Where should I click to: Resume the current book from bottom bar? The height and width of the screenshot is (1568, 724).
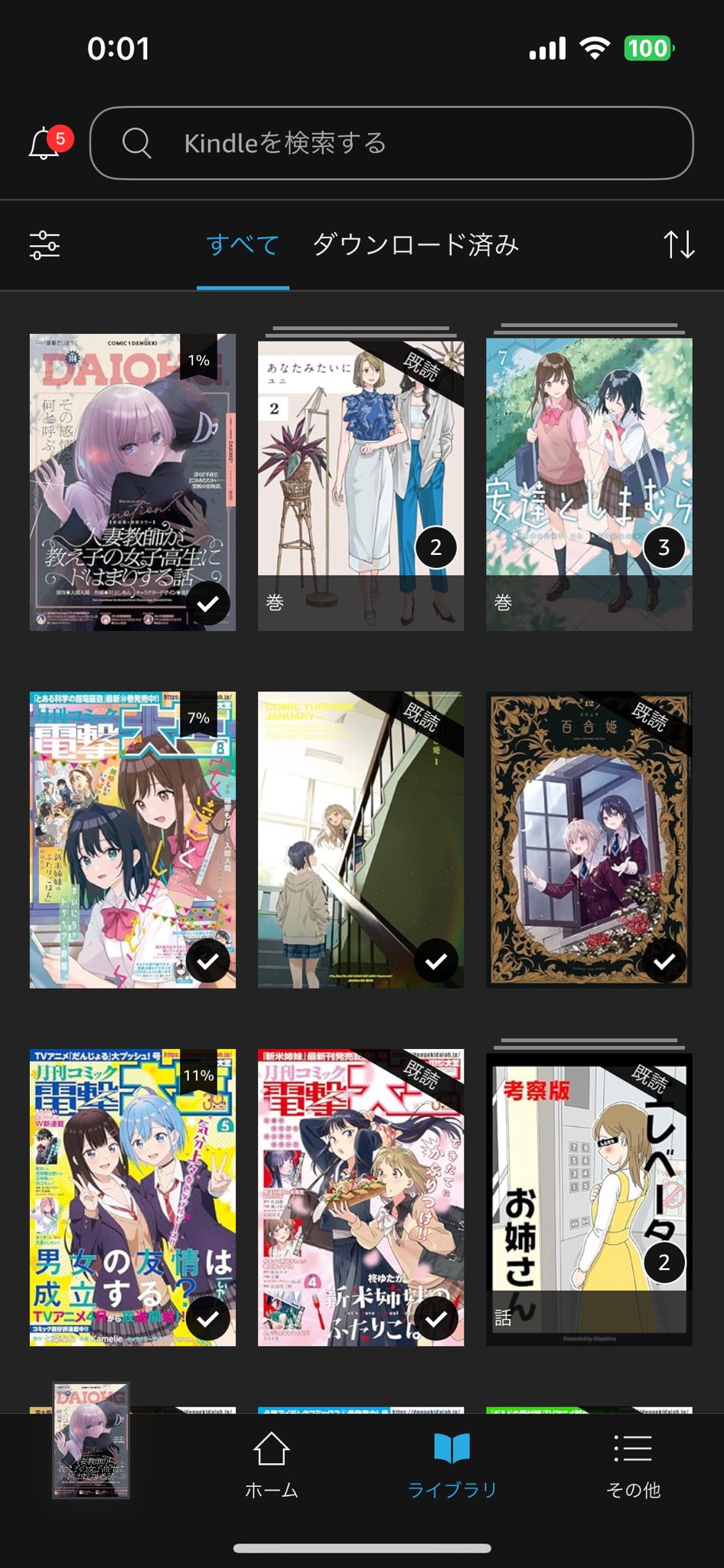91,1440
